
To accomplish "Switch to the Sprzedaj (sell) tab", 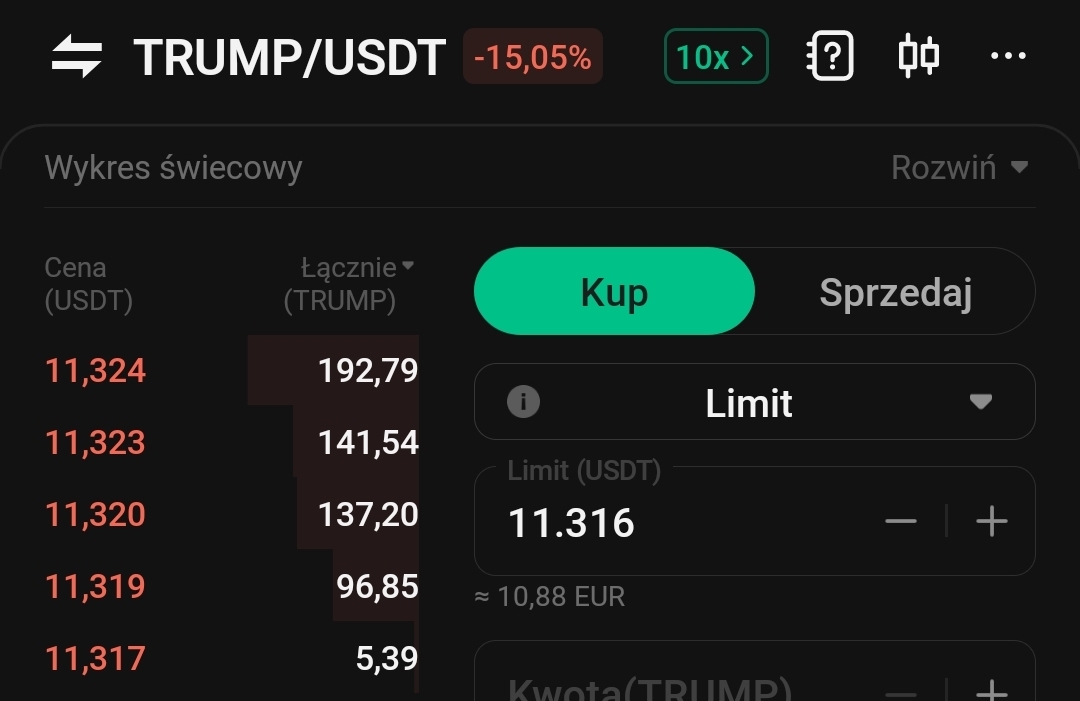I will point(895,292).
